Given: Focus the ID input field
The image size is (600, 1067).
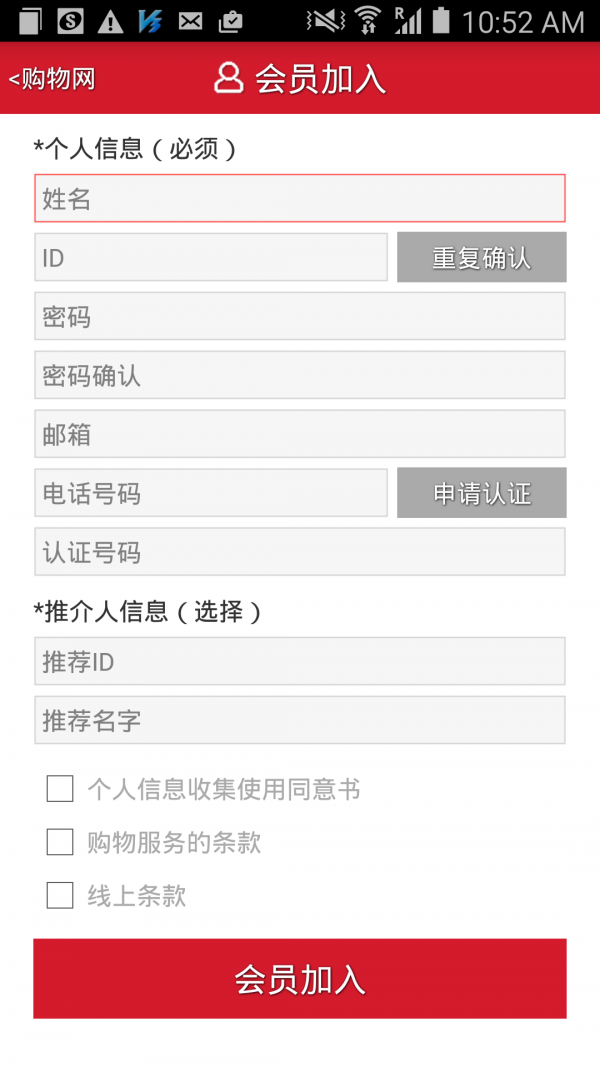Looking at the screenshot, I should 211,257.
